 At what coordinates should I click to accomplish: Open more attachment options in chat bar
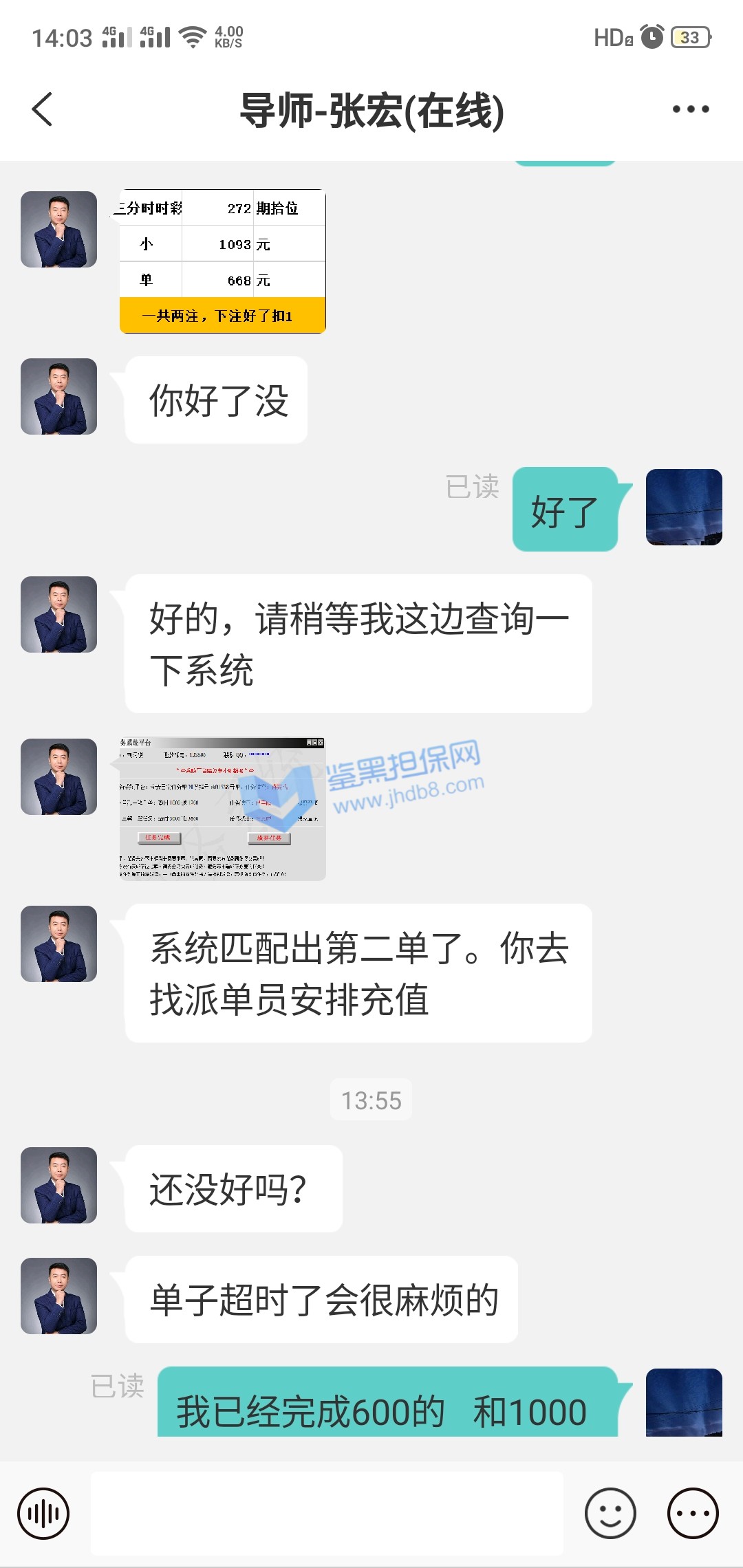[693, 1513]
